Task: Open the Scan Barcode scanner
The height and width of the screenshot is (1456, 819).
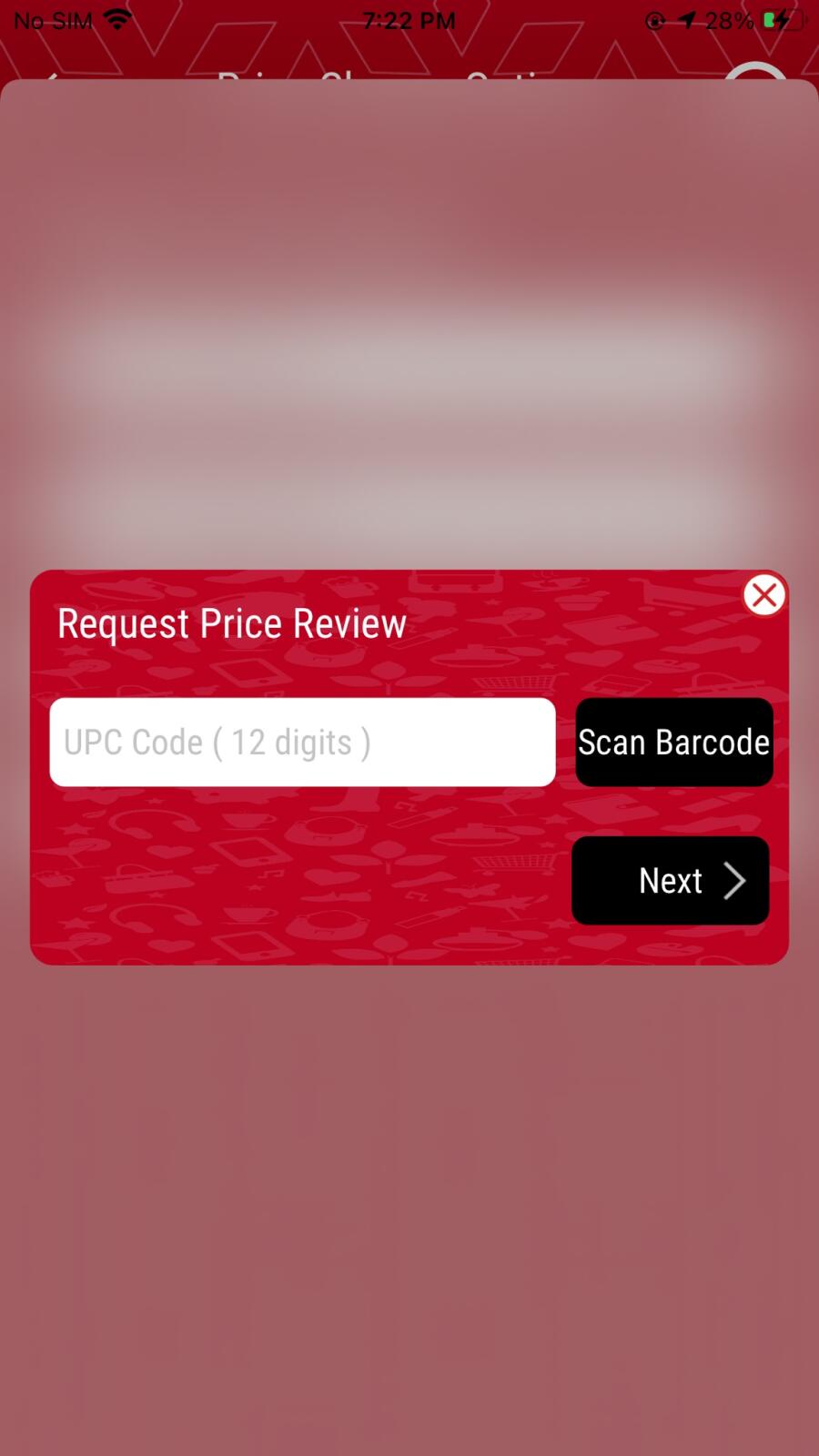Action: (674, 742)
